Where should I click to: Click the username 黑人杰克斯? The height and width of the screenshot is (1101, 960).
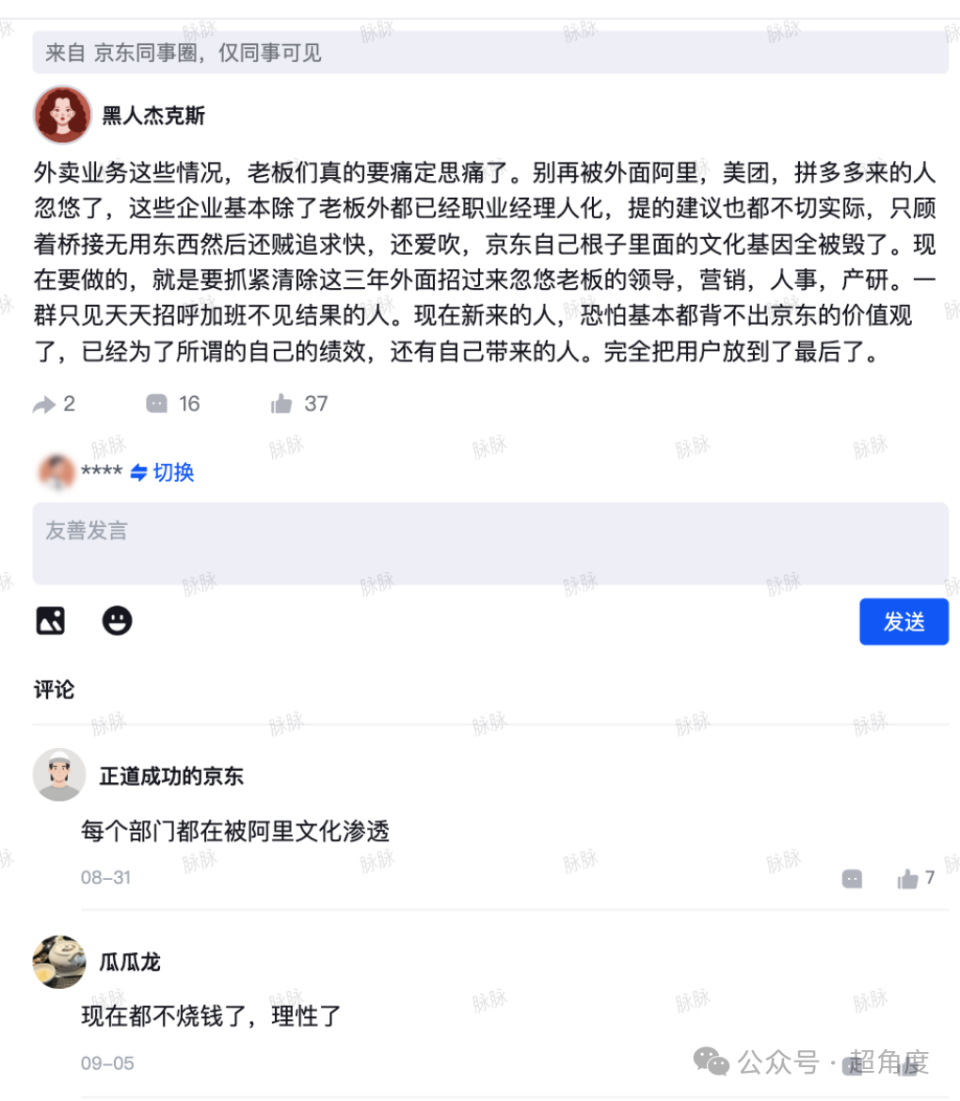tap(152, 115)
